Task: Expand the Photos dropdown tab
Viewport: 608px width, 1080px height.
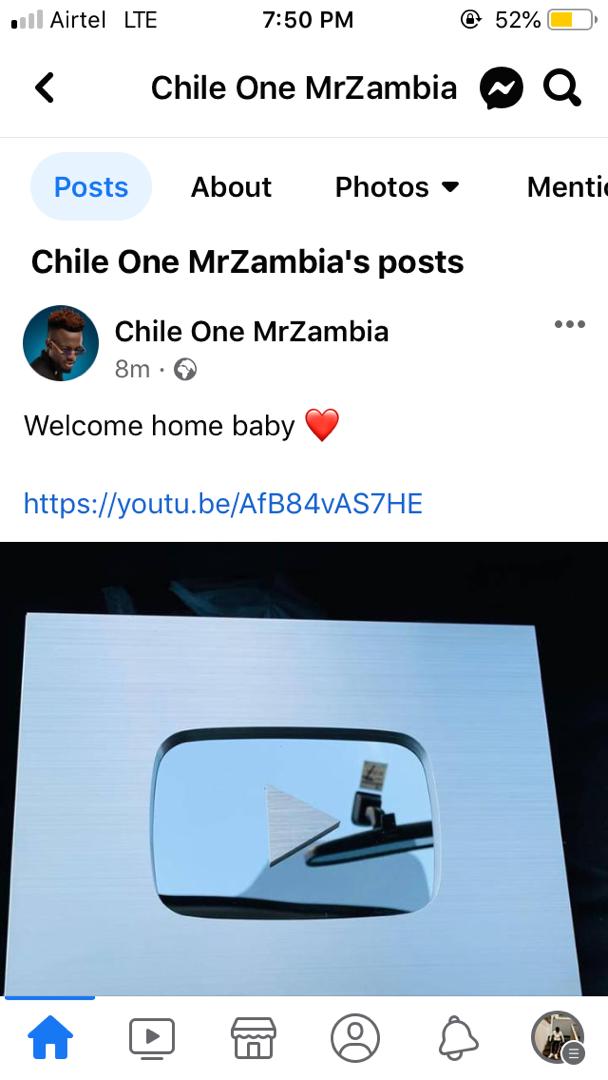Action: [397, 187]
